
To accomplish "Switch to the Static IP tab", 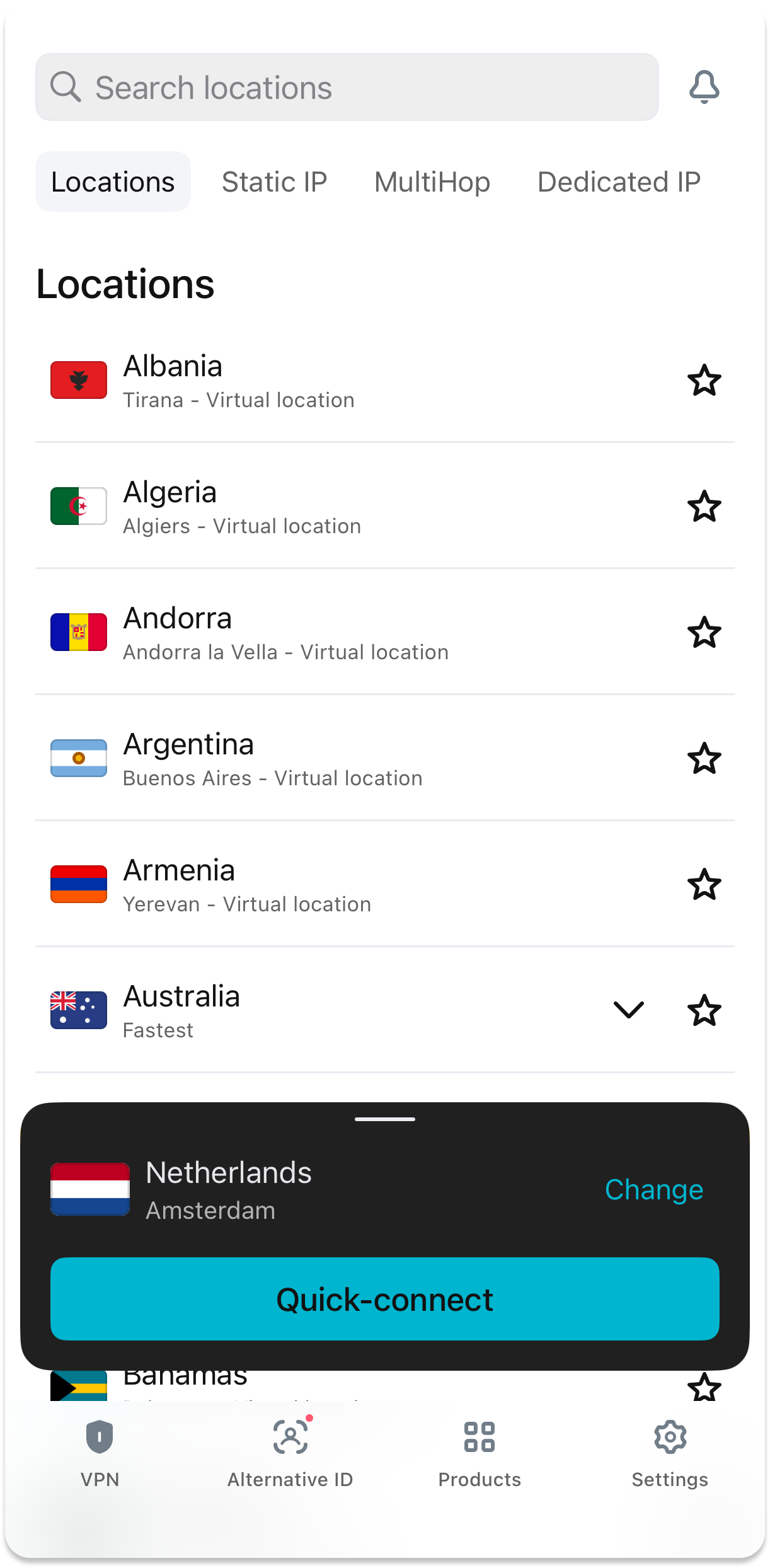I will [x=274, y=182].
